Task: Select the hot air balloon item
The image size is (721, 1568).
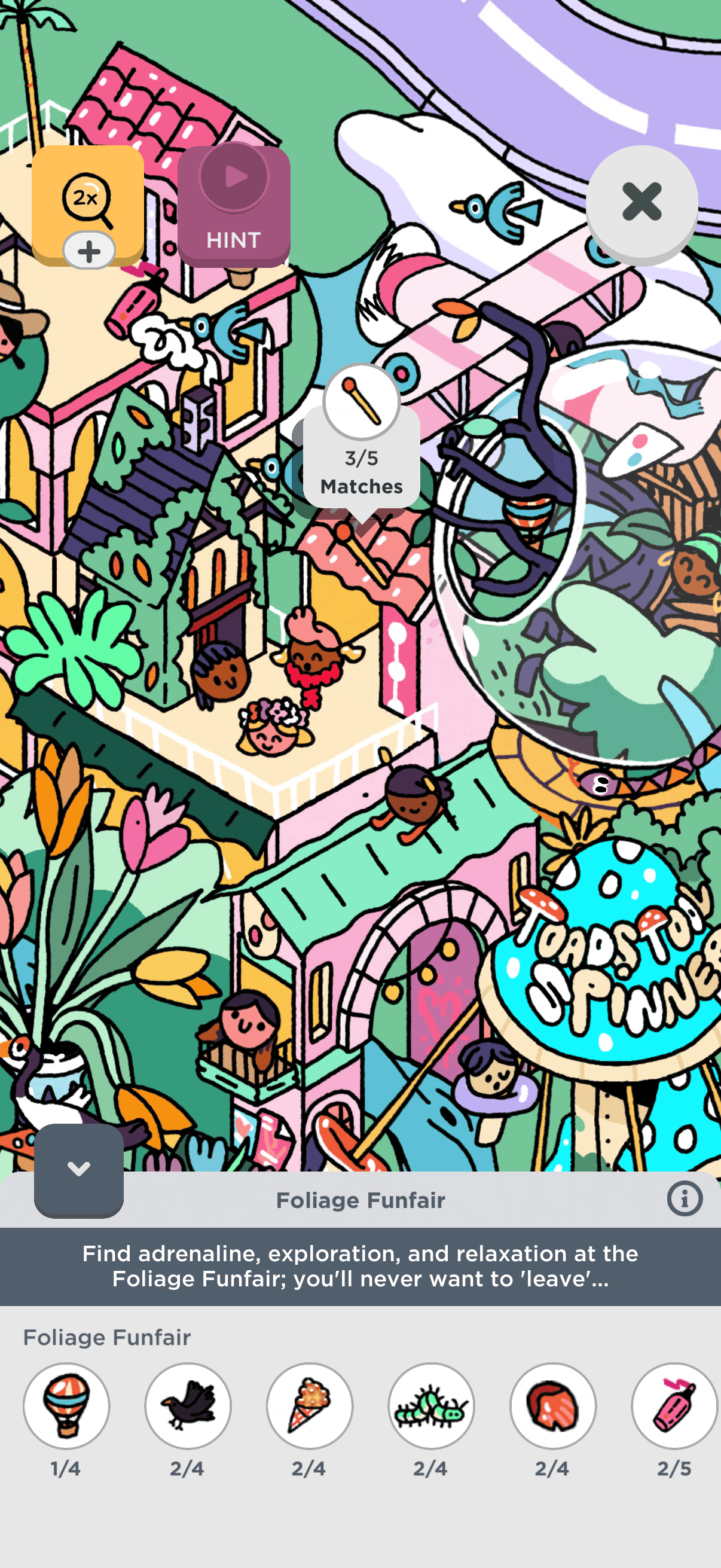Action: (x=66, y=1405)
